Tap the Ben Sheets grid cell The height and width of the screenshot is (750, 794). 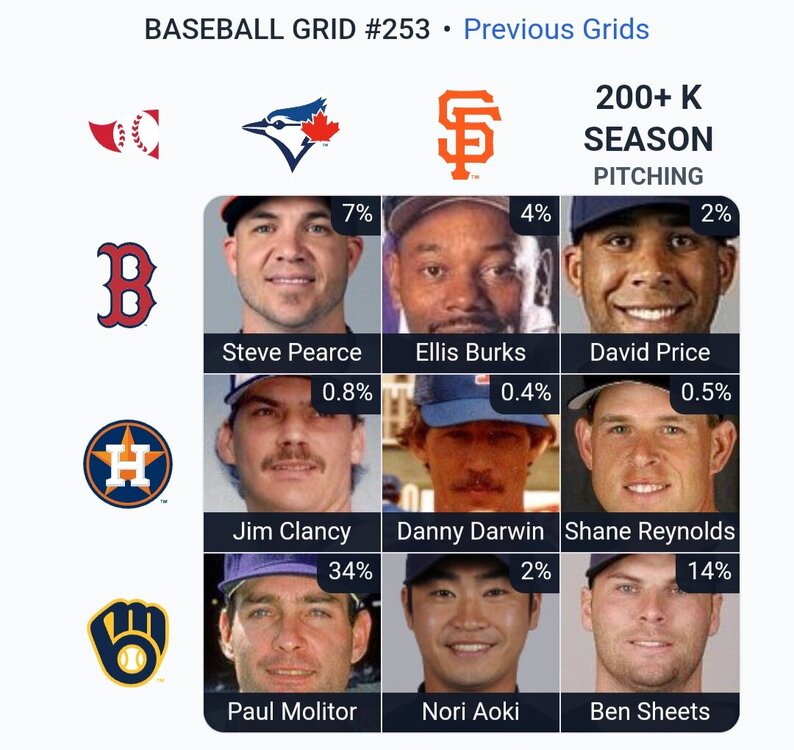point(650,642)
